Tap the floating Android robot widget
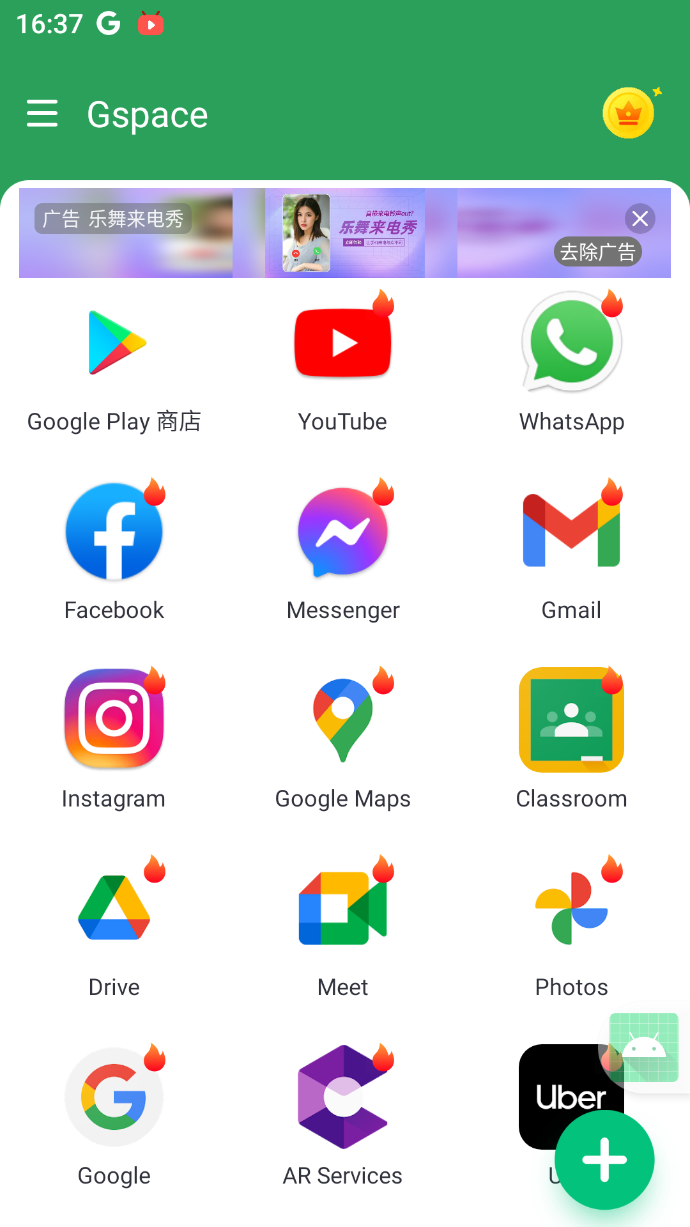 (x=644, y=1047)
